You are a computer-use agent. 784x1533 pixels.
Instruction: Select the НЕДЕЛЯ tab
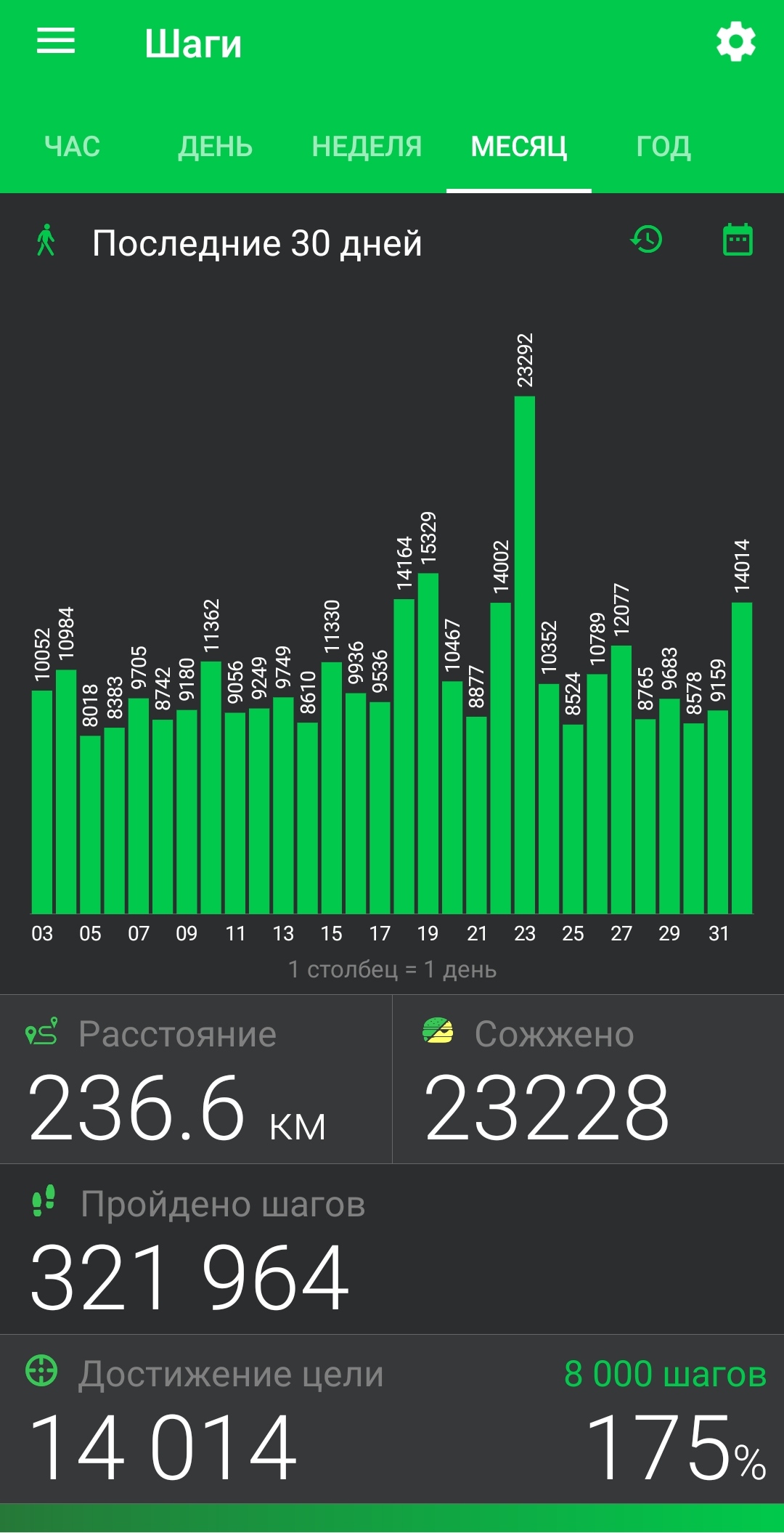[367, 147]
